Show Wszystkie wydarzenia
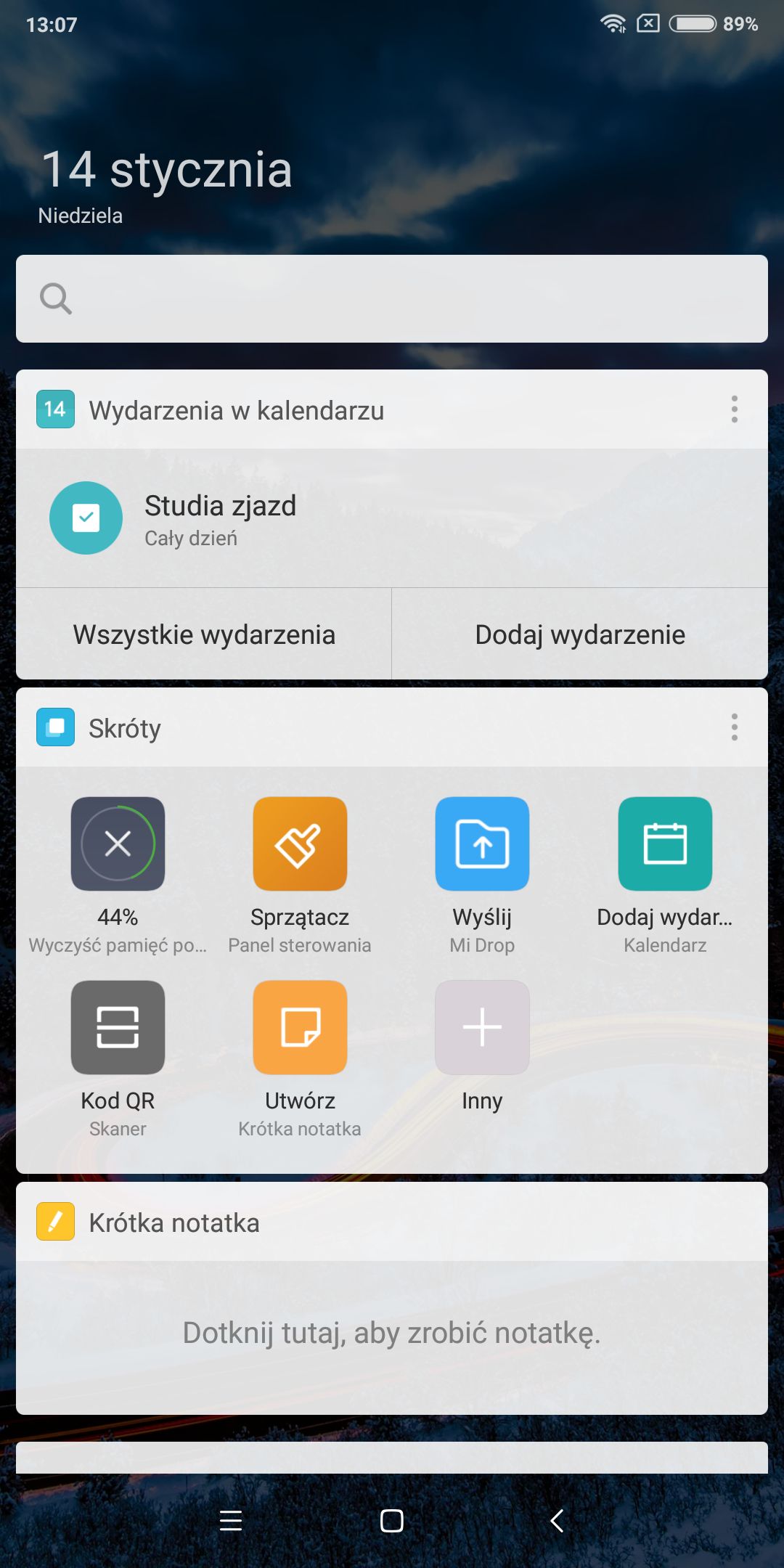 204,634
